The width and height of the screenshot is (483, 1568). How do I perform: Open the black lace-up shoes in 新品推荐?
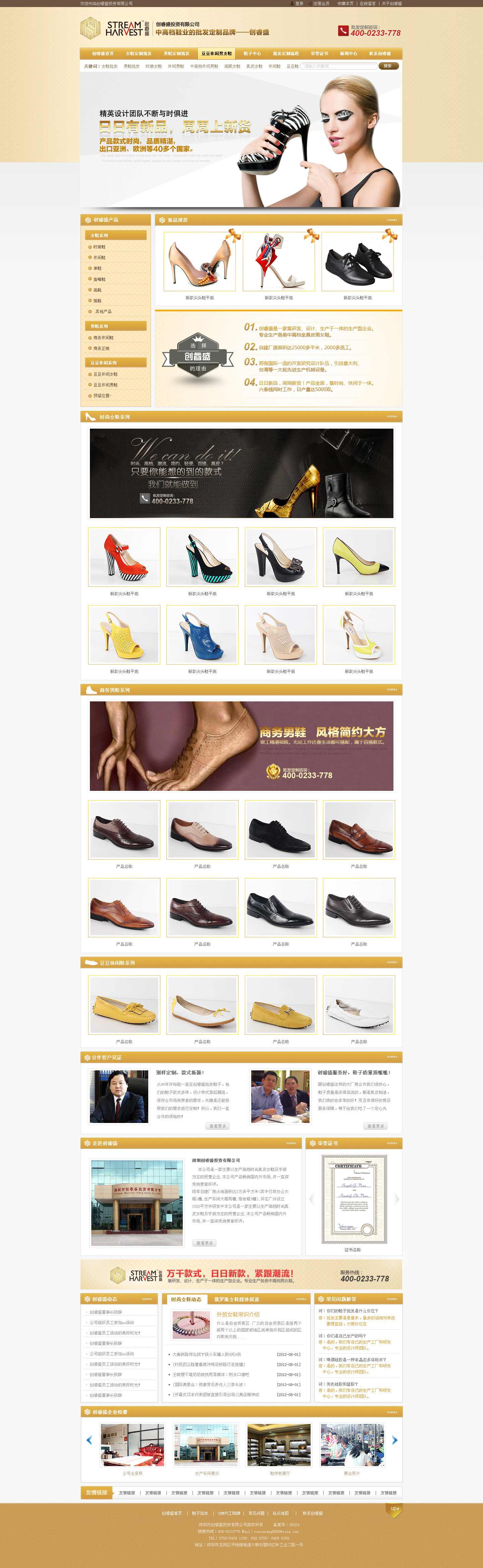pyautogui.click(x=358, y=262)
